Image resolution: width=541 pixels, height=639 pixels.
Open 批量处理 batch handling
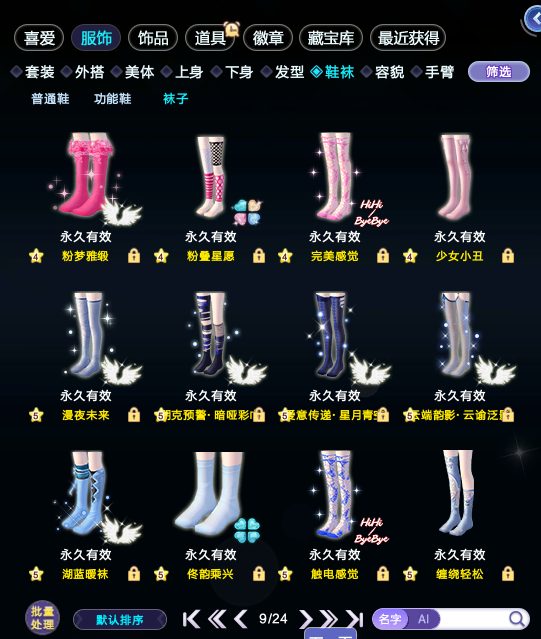(x=42, y=618)
